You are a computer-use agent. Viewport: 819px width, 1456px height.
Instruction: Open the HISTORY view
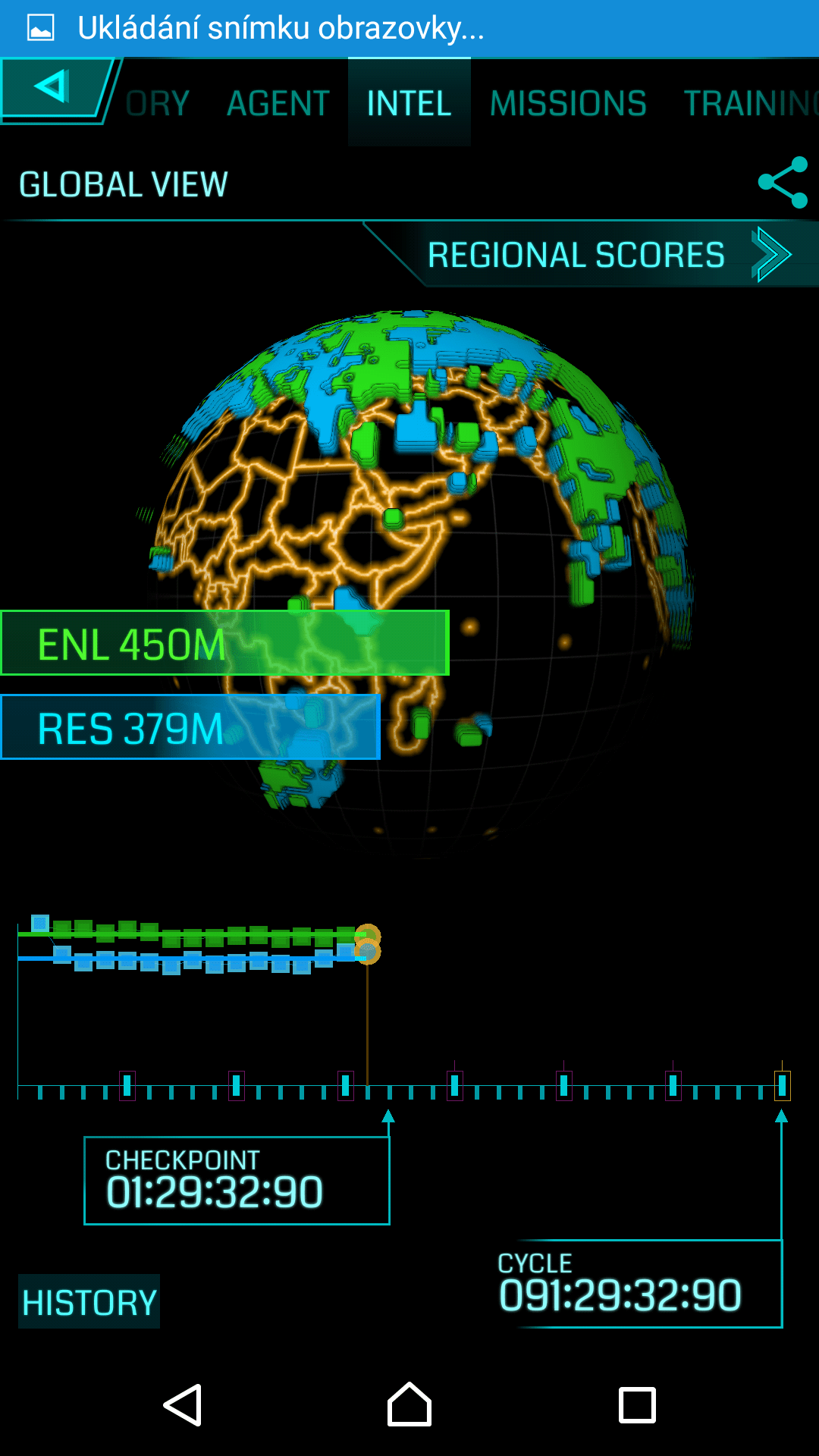coord(89,1302)
